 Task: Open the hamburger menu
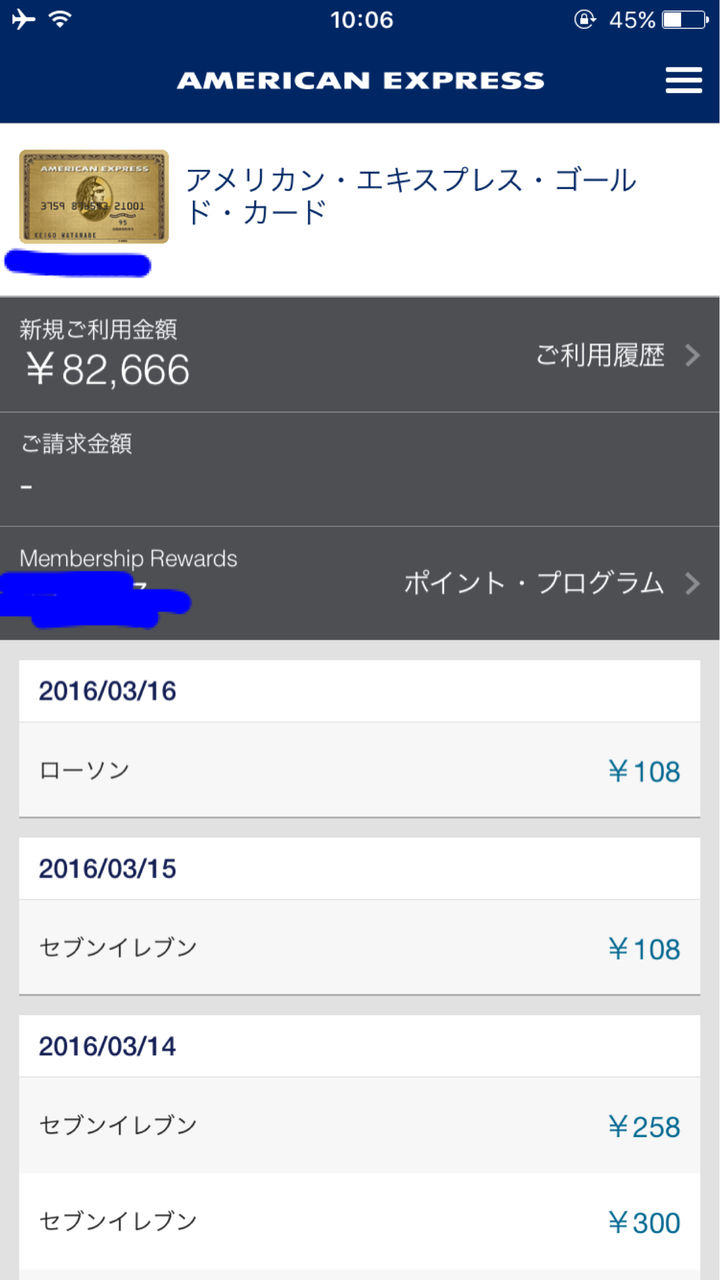coord(684,81)
